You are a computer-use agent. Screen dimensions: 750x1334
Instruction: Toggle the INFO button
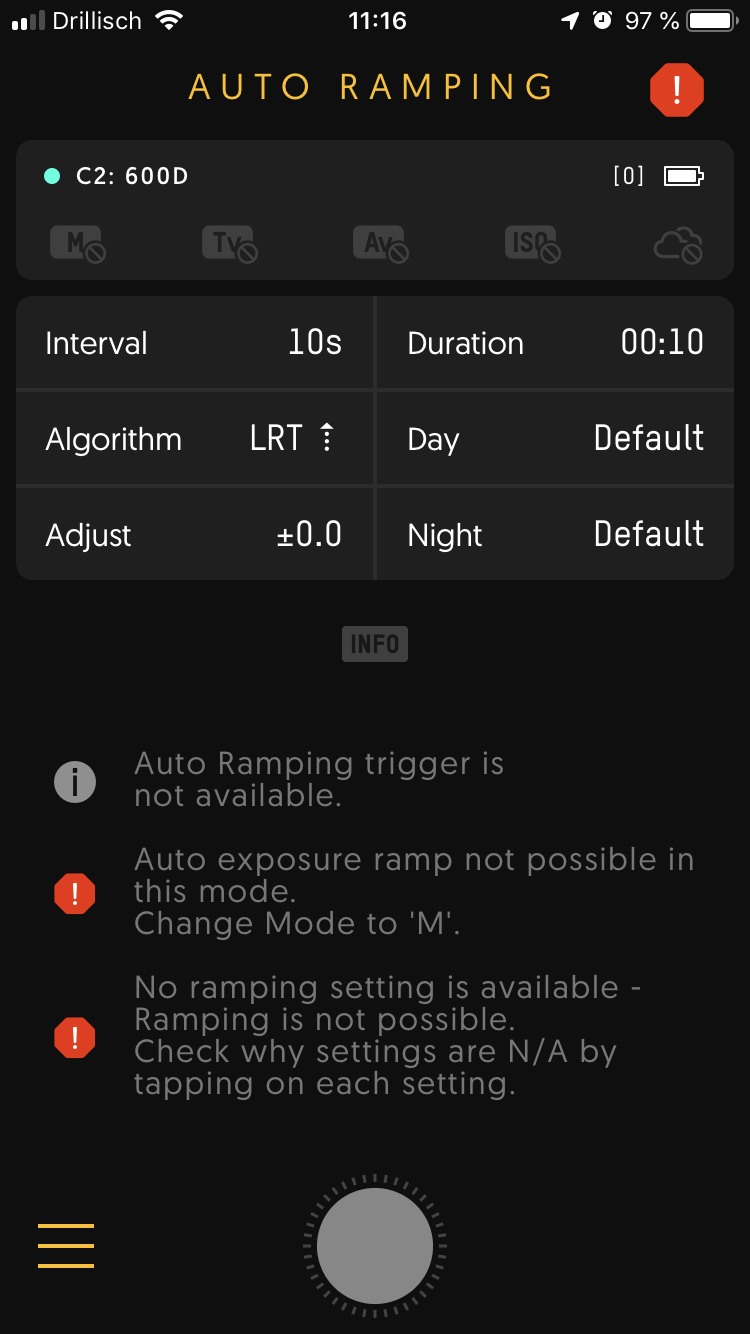(374, 644)
